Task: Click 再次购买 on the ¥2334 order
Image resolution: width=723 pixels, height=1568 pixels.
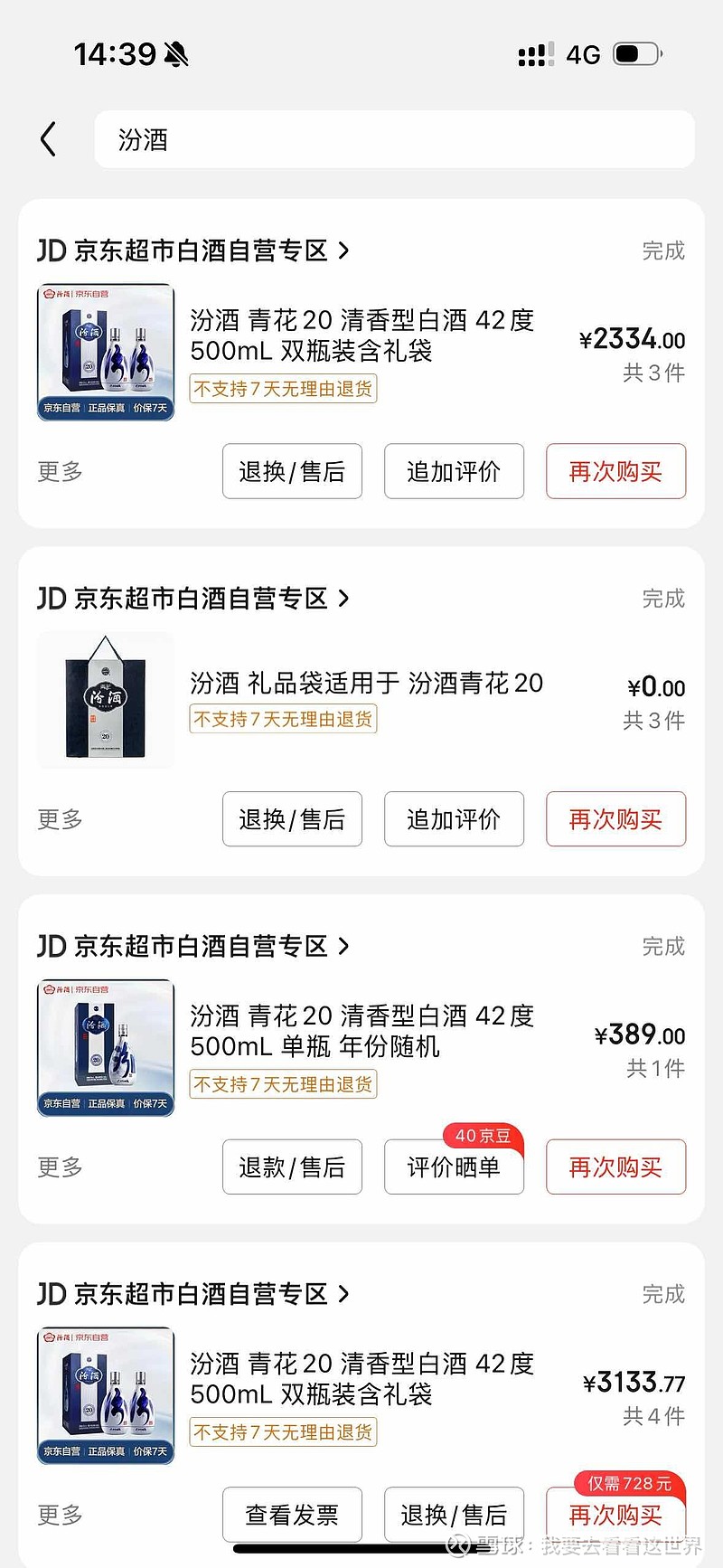Action: [615, 471]
